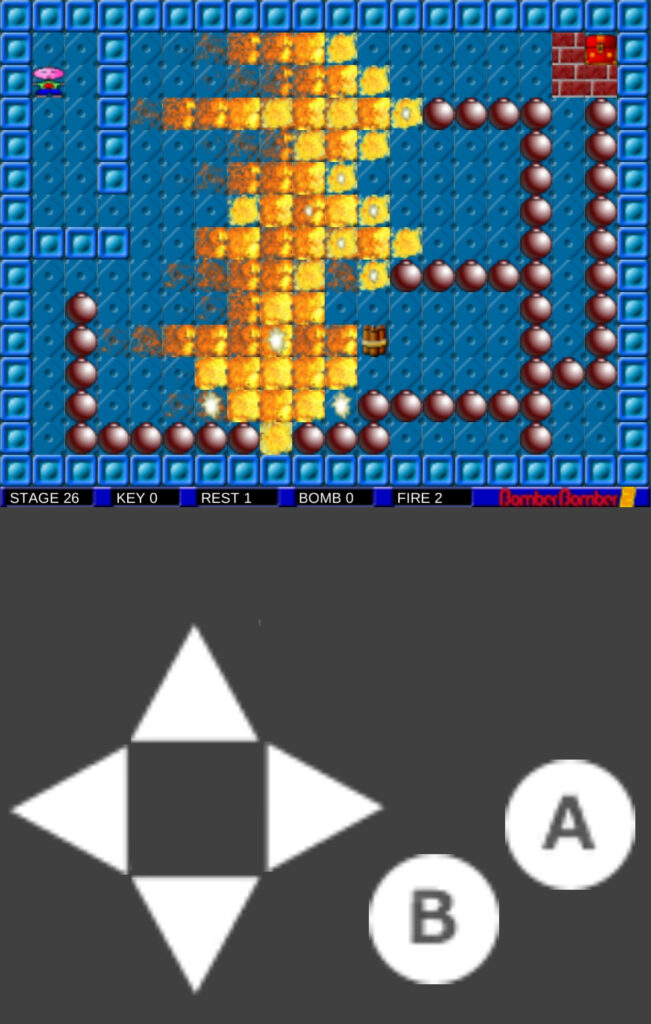Hit the B action button
This screenshot has width=651, height=1024.
434,918
